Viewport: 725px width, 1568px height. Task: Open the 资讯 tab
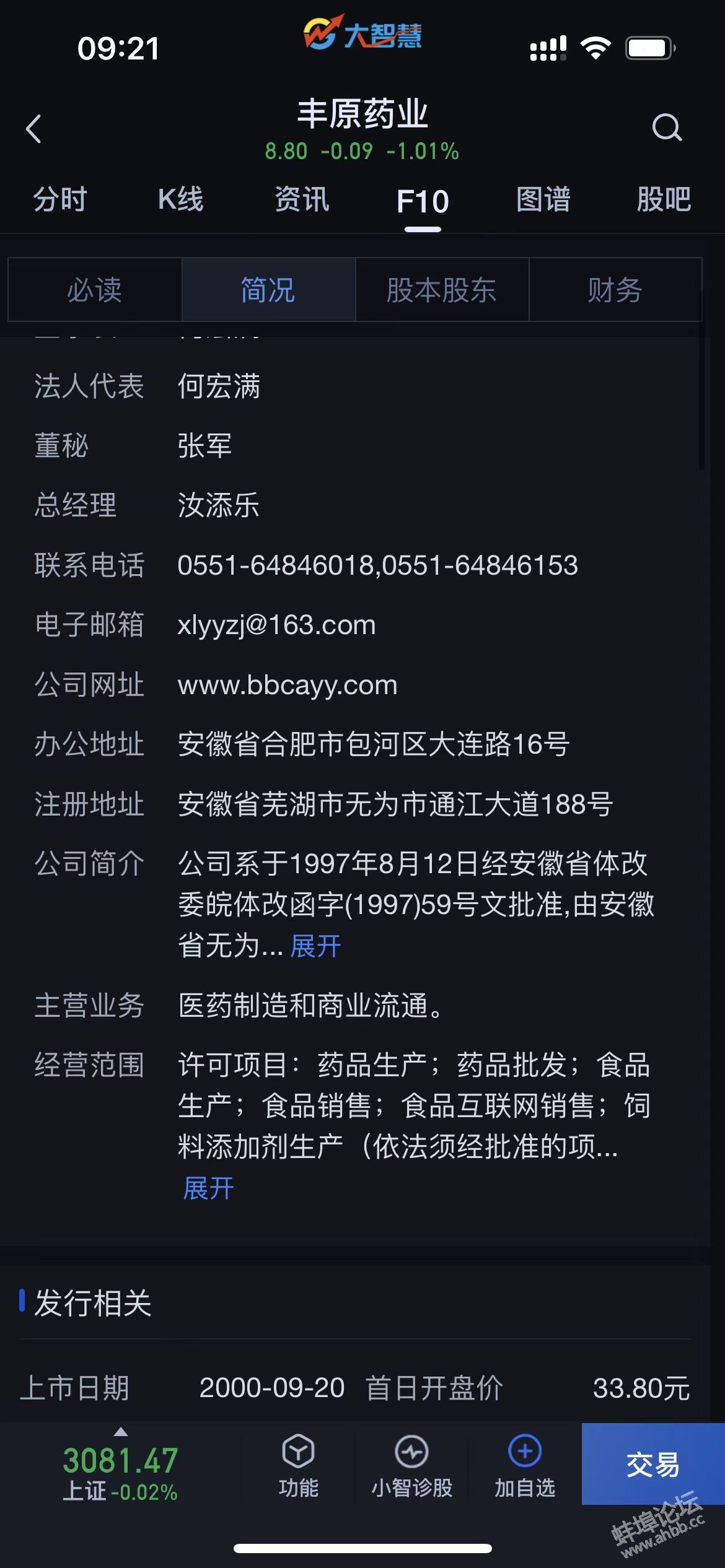(x=302, y=199)
